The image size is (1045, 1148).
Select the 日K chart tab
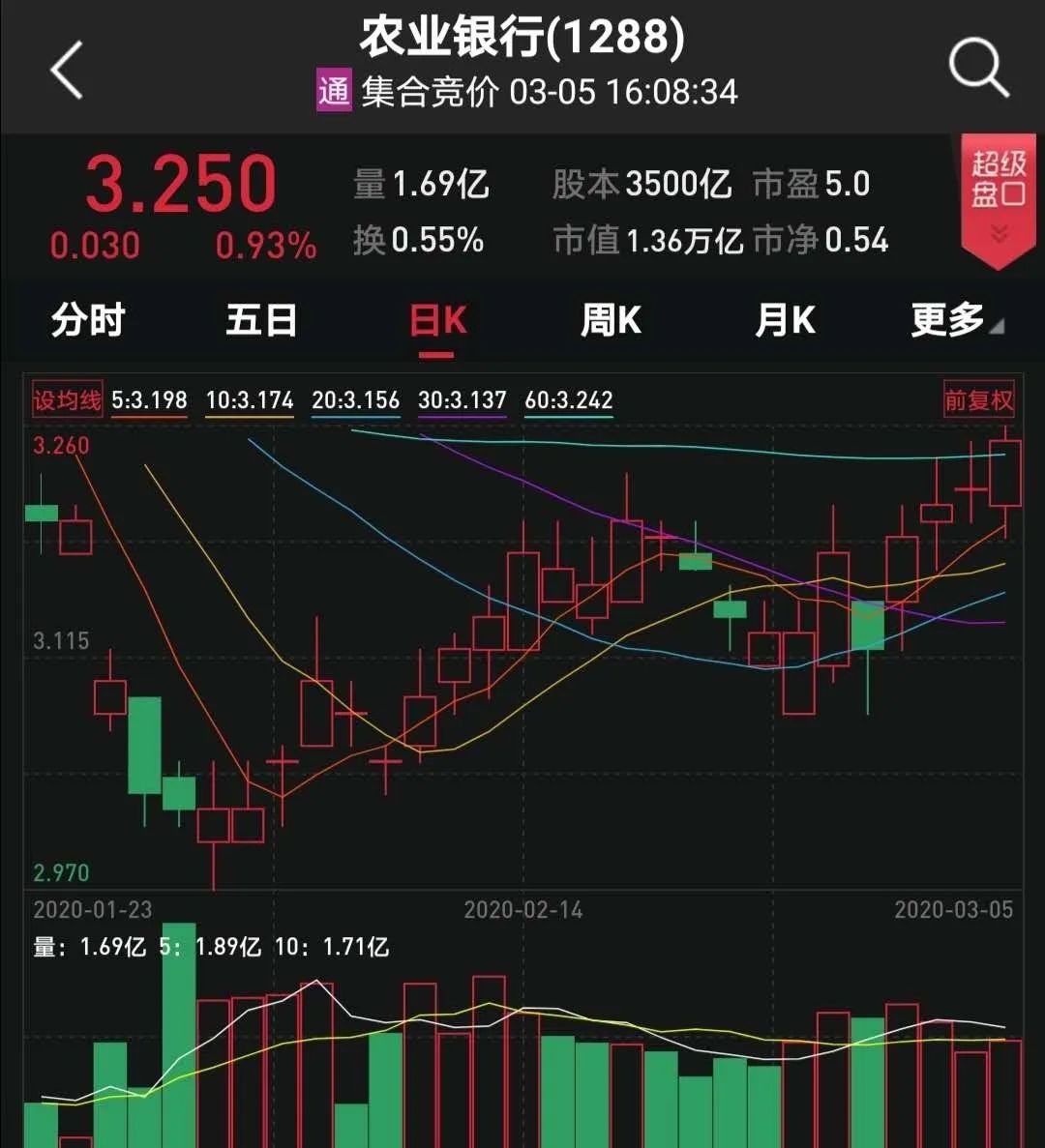437,320
